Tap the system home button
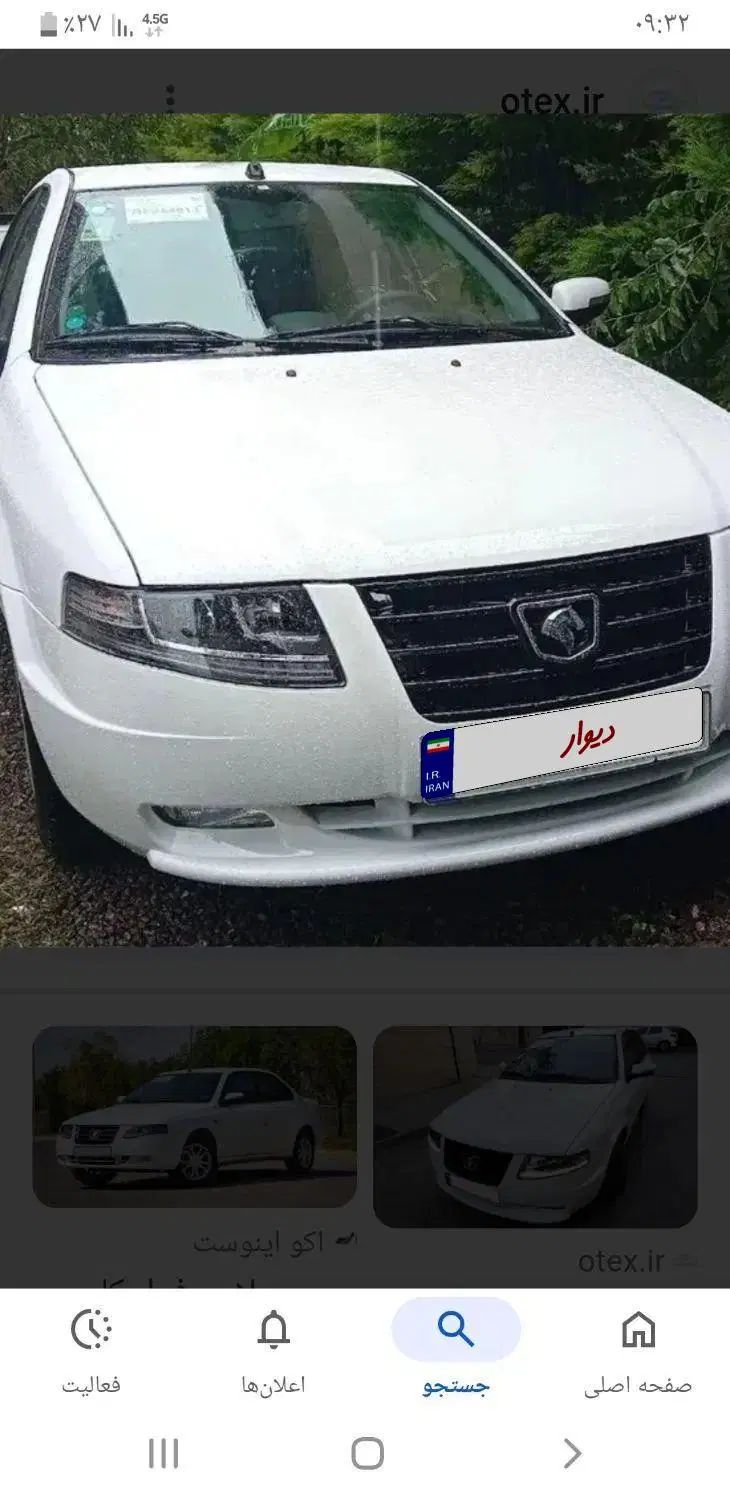The image size is (730, 1500). click(367, 1453)
